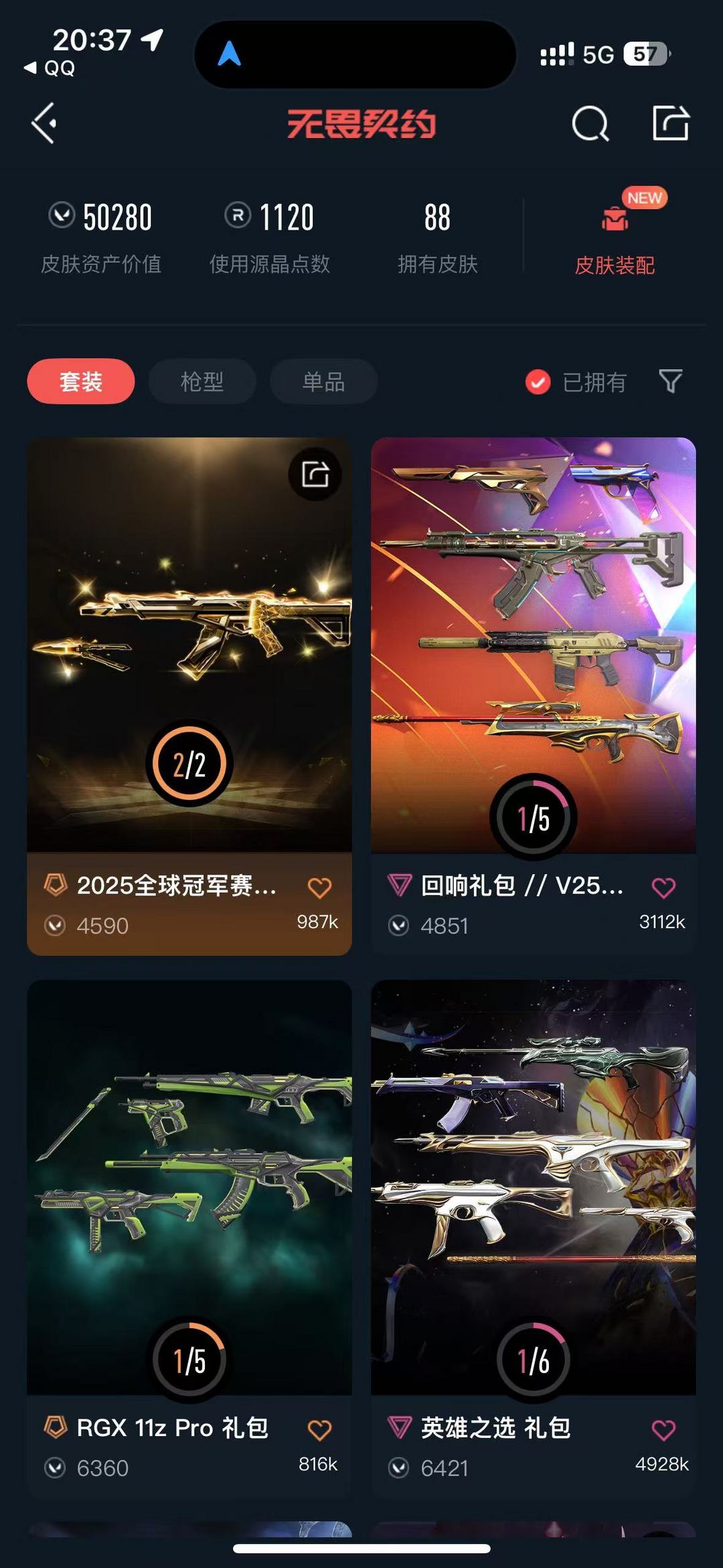723x1568 pixels.
Task: Uncheck the 已拥有 filter
Action: (x=538, y=382)
